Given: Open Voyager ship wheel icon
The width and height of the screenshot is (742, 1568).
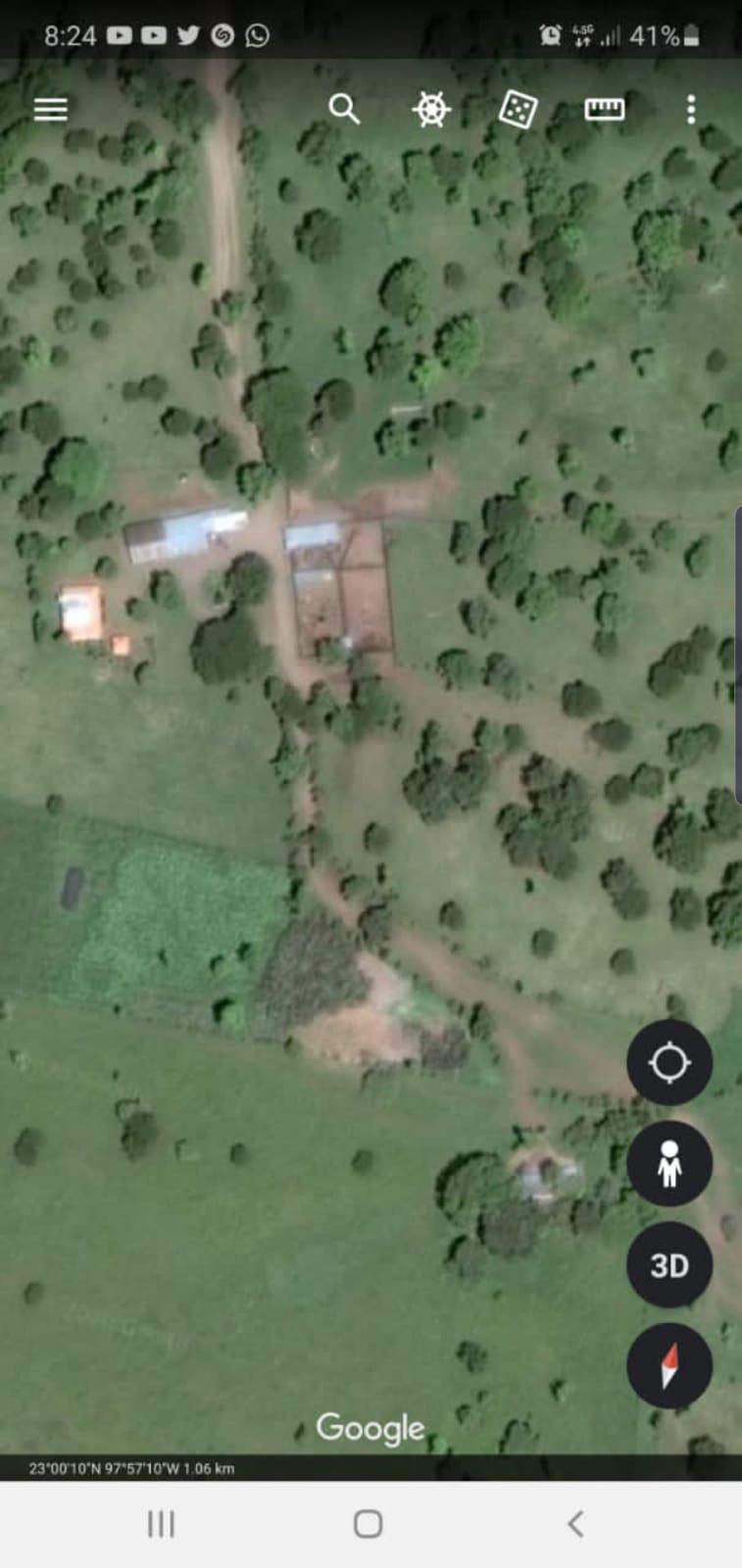Looking at the screenshot, I should pyautogui.click(x=430, y=109).
